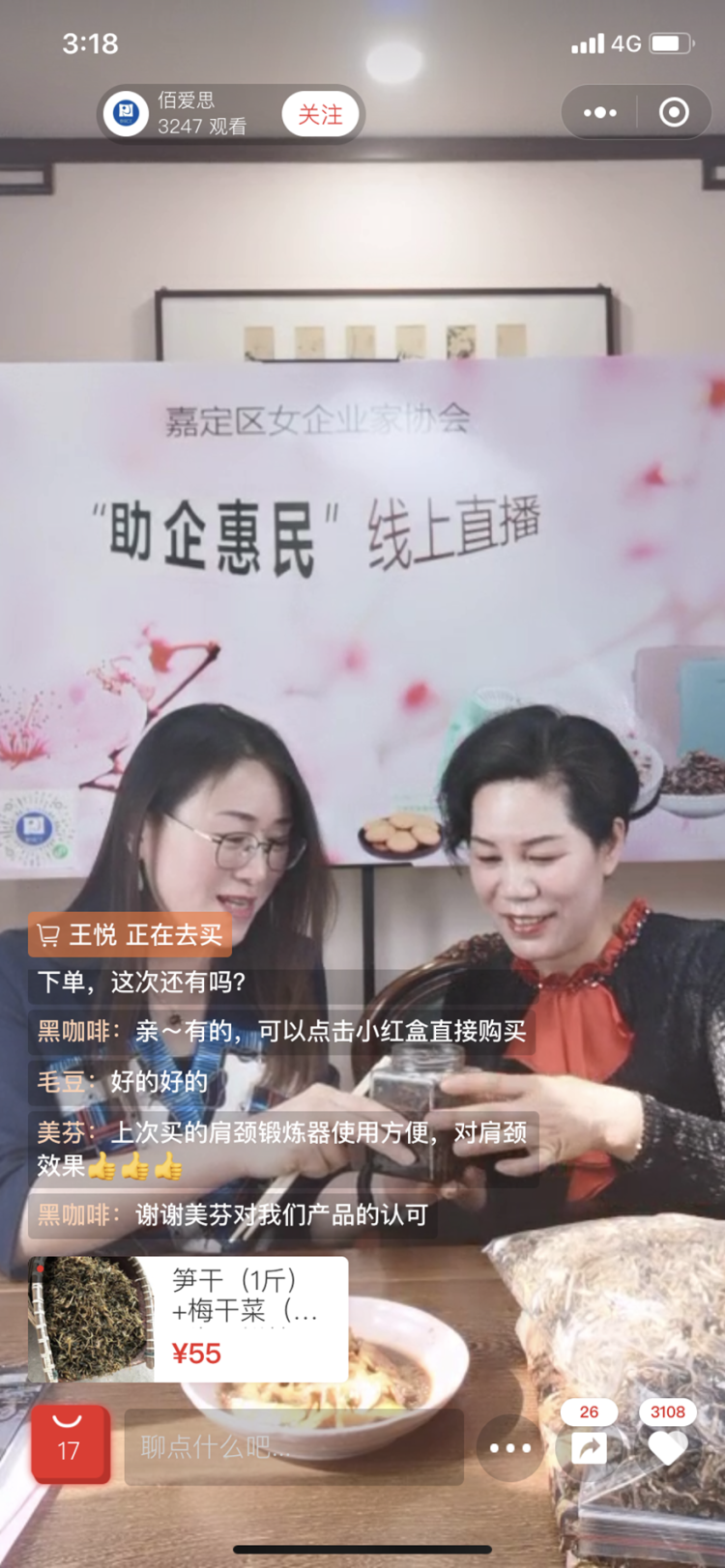Screen dimensions: 725x1568
Task: Share this livestream
Action: 589,1447
